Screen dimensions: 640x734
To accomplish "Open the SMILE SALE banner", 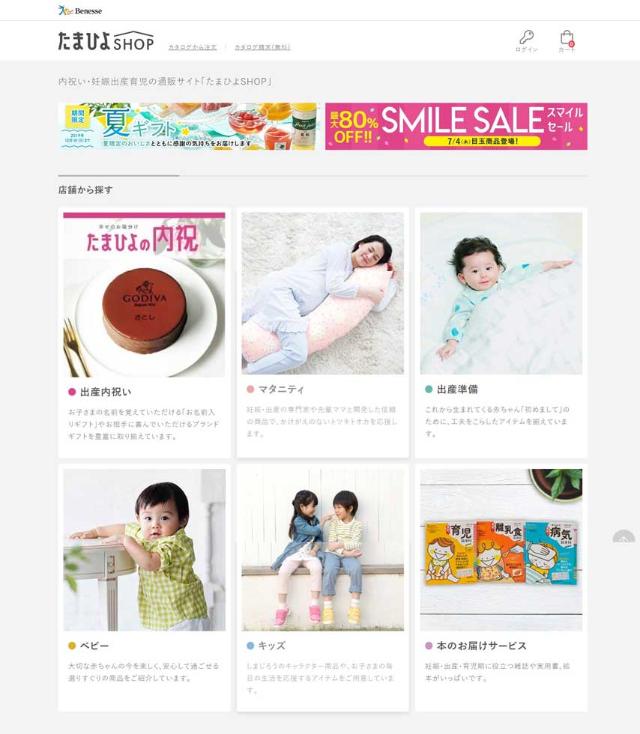I will pyautogui.click(x=456, y=126).
